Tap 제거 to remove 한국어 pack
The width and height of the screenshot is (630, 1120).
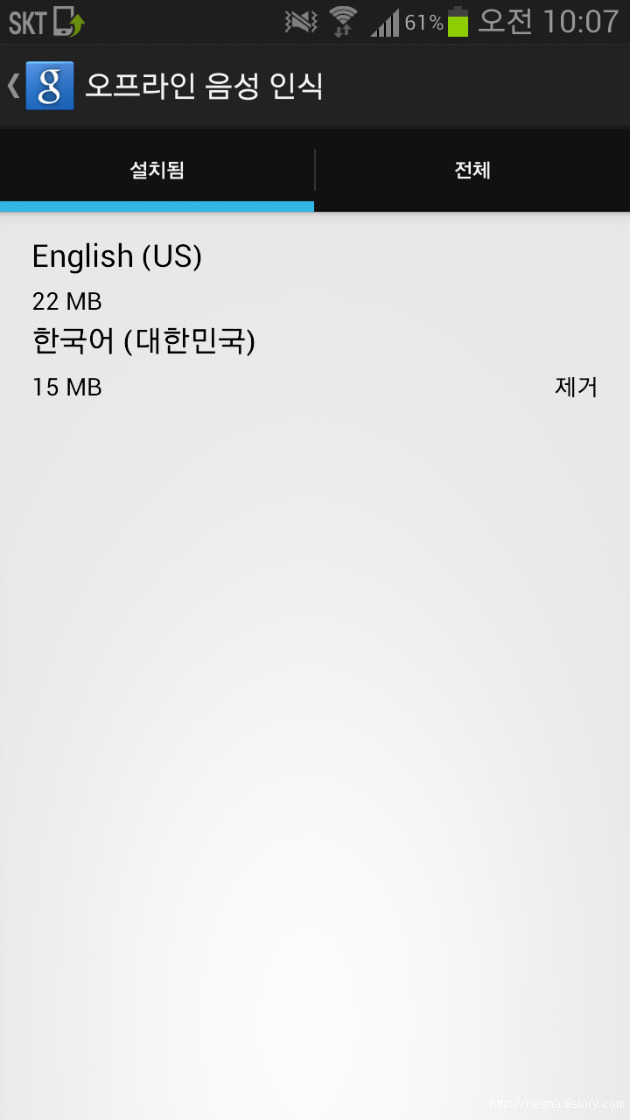576,387
